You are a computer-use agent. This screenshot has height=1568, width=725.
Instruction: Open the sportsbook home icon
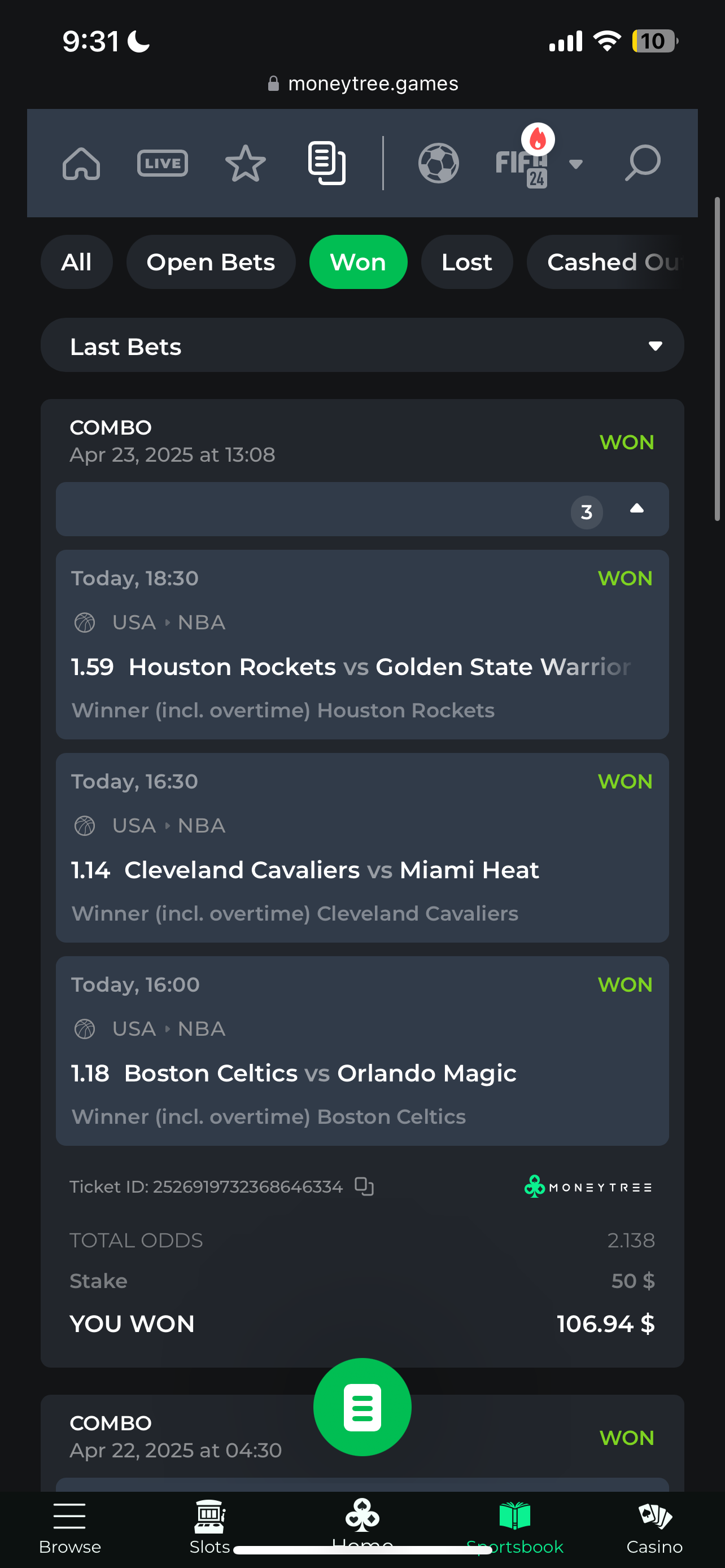(81, 163)
